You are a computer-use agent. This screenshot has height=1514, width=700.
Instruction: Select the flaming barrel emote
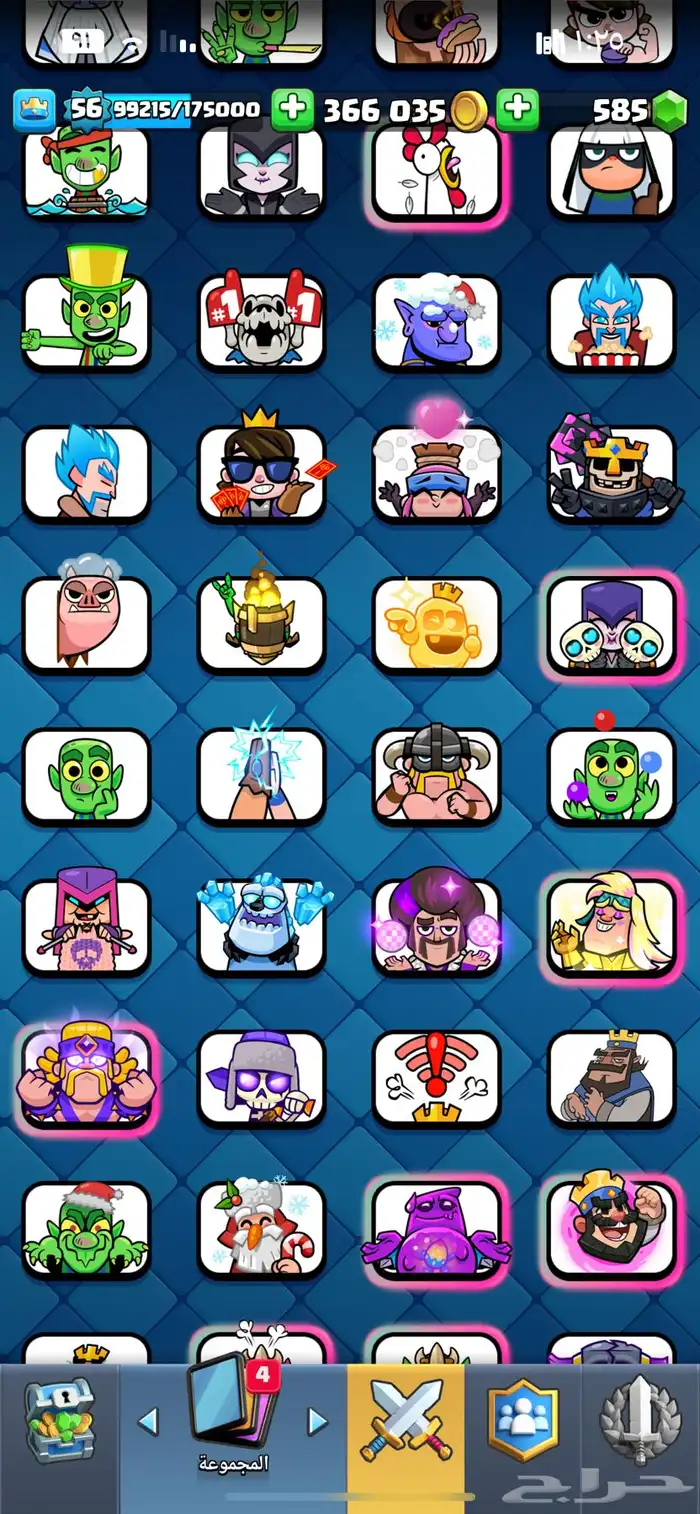click(x=261, y=624)
